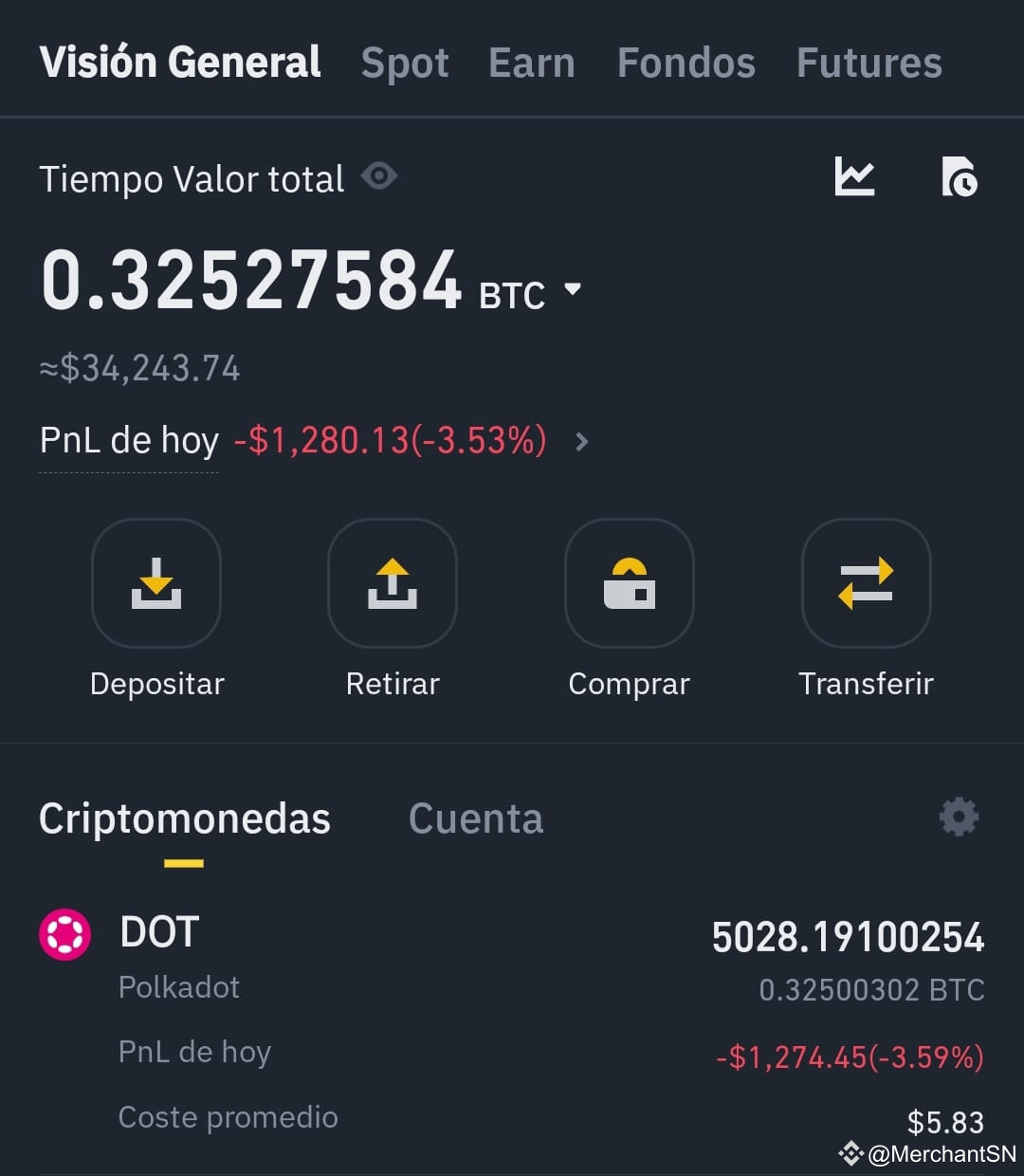Tap Transferir to move funds
Viewport: 1024px width, 1176px height.
[866, 609]
